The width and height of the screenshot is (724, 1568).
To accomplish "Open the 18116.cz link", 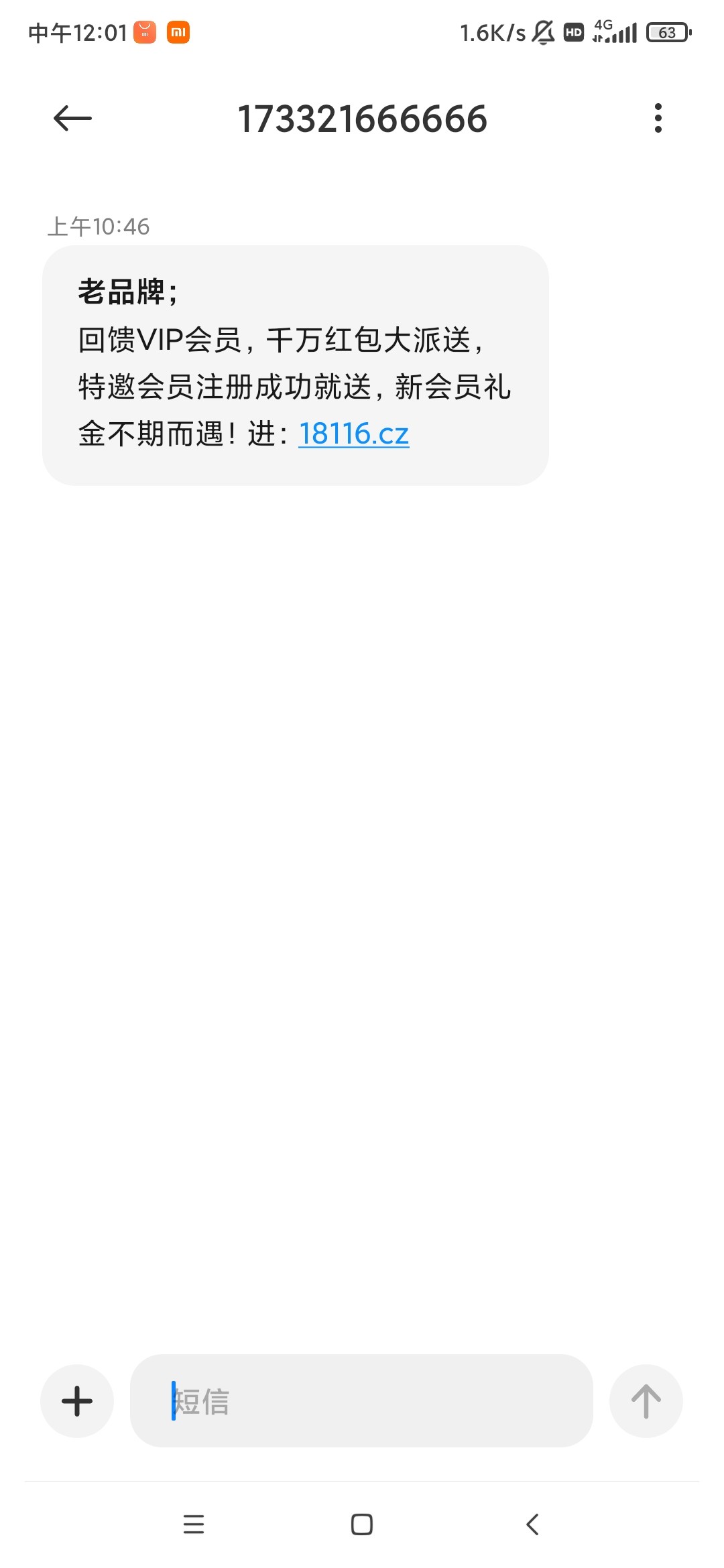I will click(x=353, y=434).
